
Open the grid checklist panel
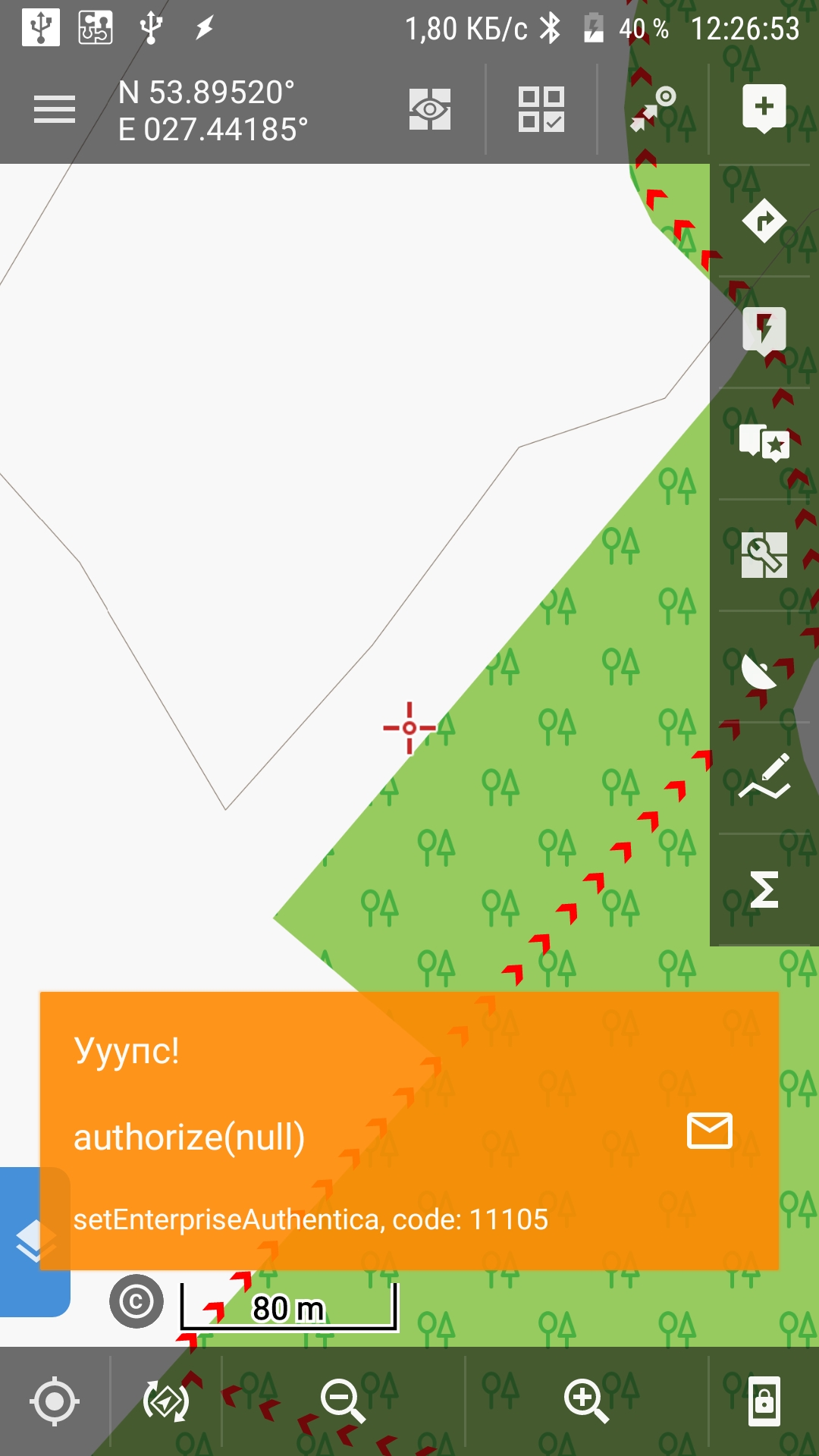(x=541, y=110)
